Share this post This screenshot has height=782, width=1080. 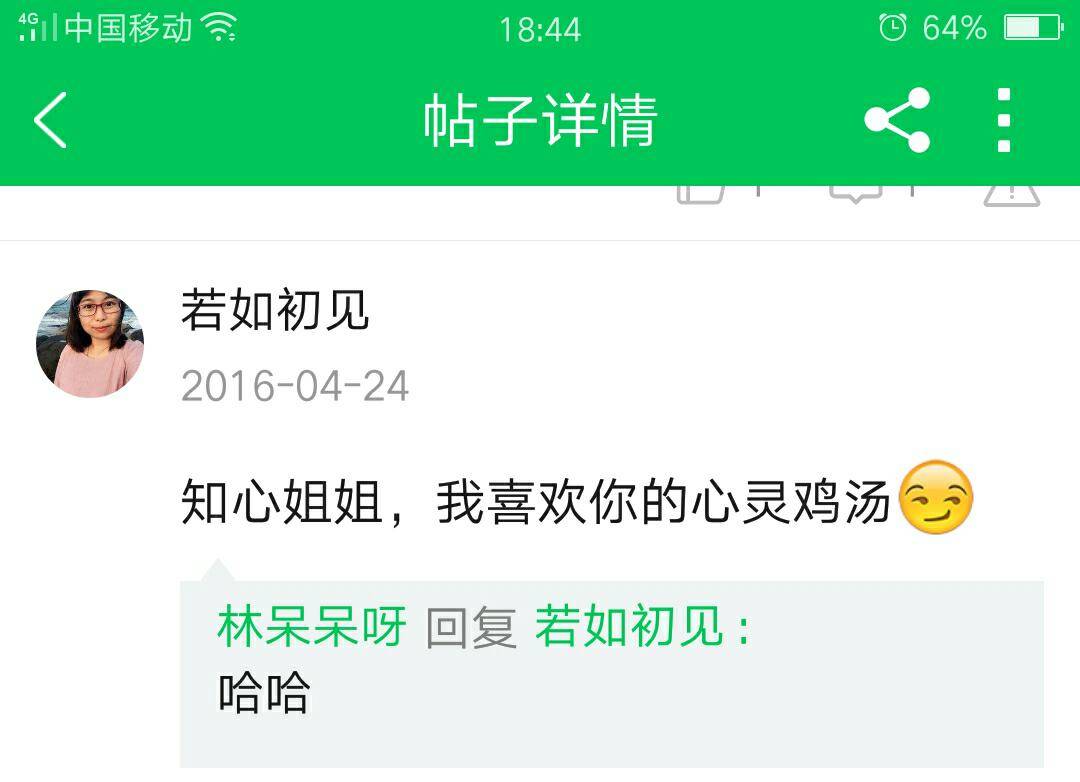click(897, 120)
